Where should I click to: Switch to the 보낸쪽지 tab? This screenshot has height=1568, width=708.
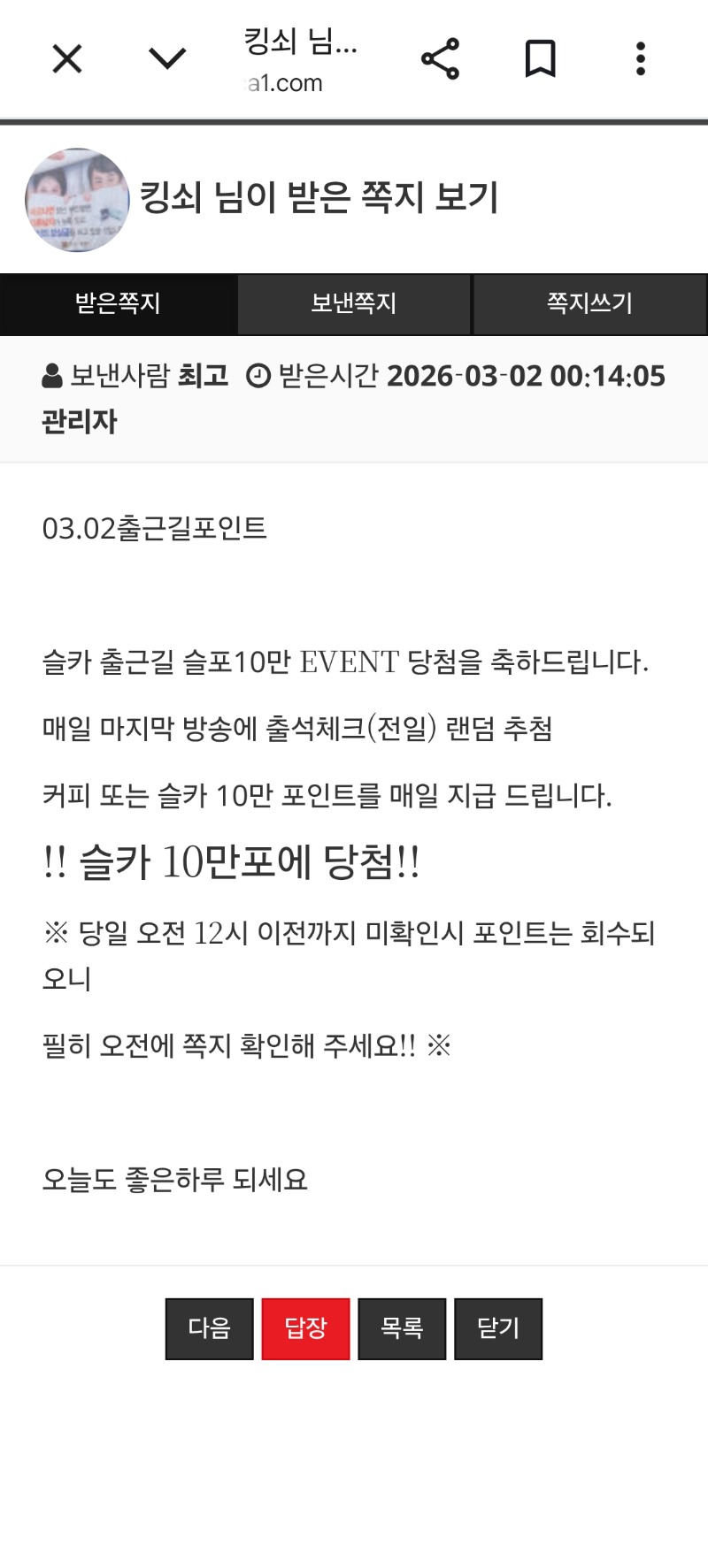click(x=354, y=304)
